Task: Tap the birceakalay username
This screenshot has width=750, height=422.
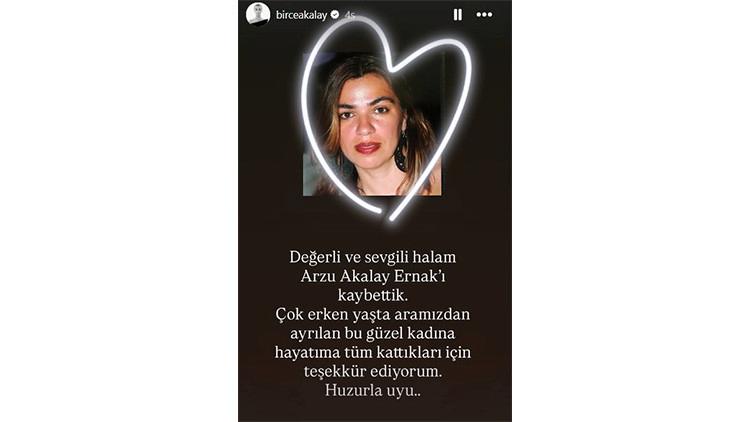Action: (x=300, y=15)
